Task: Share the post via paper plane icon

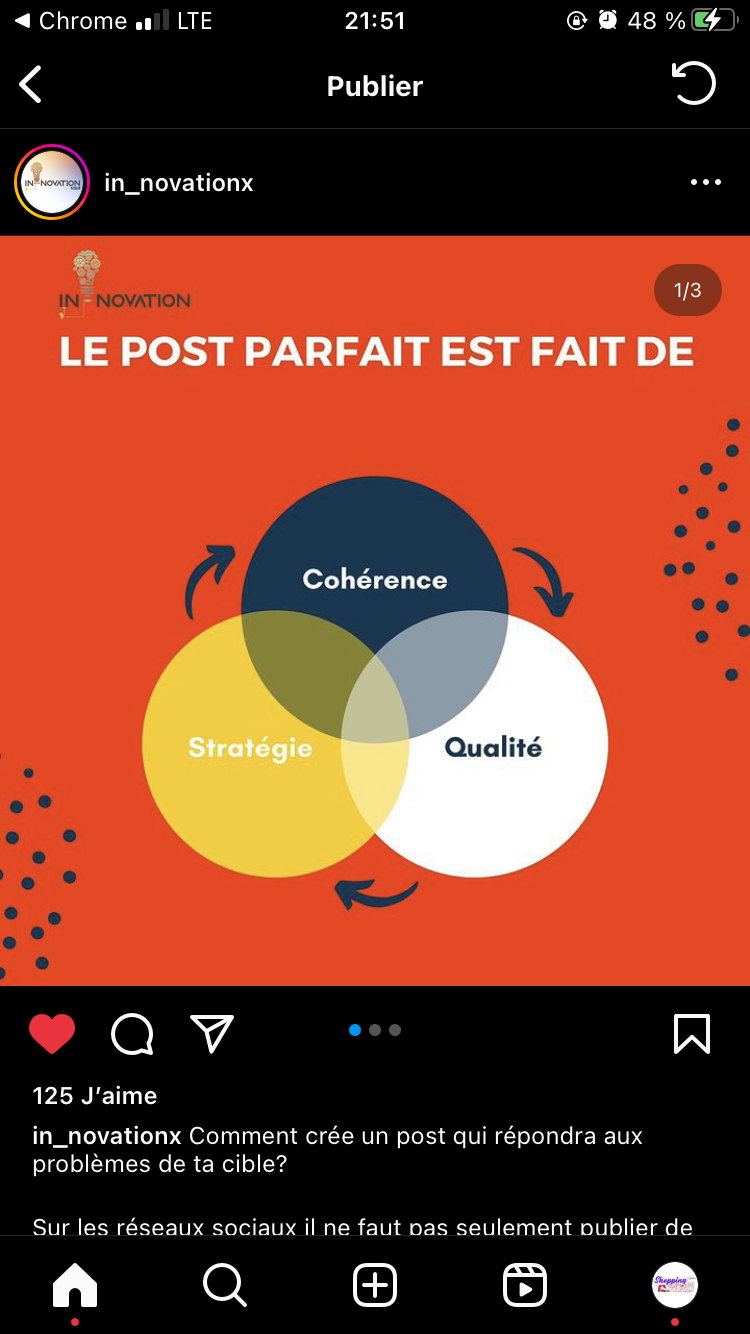Action: 212,1034
